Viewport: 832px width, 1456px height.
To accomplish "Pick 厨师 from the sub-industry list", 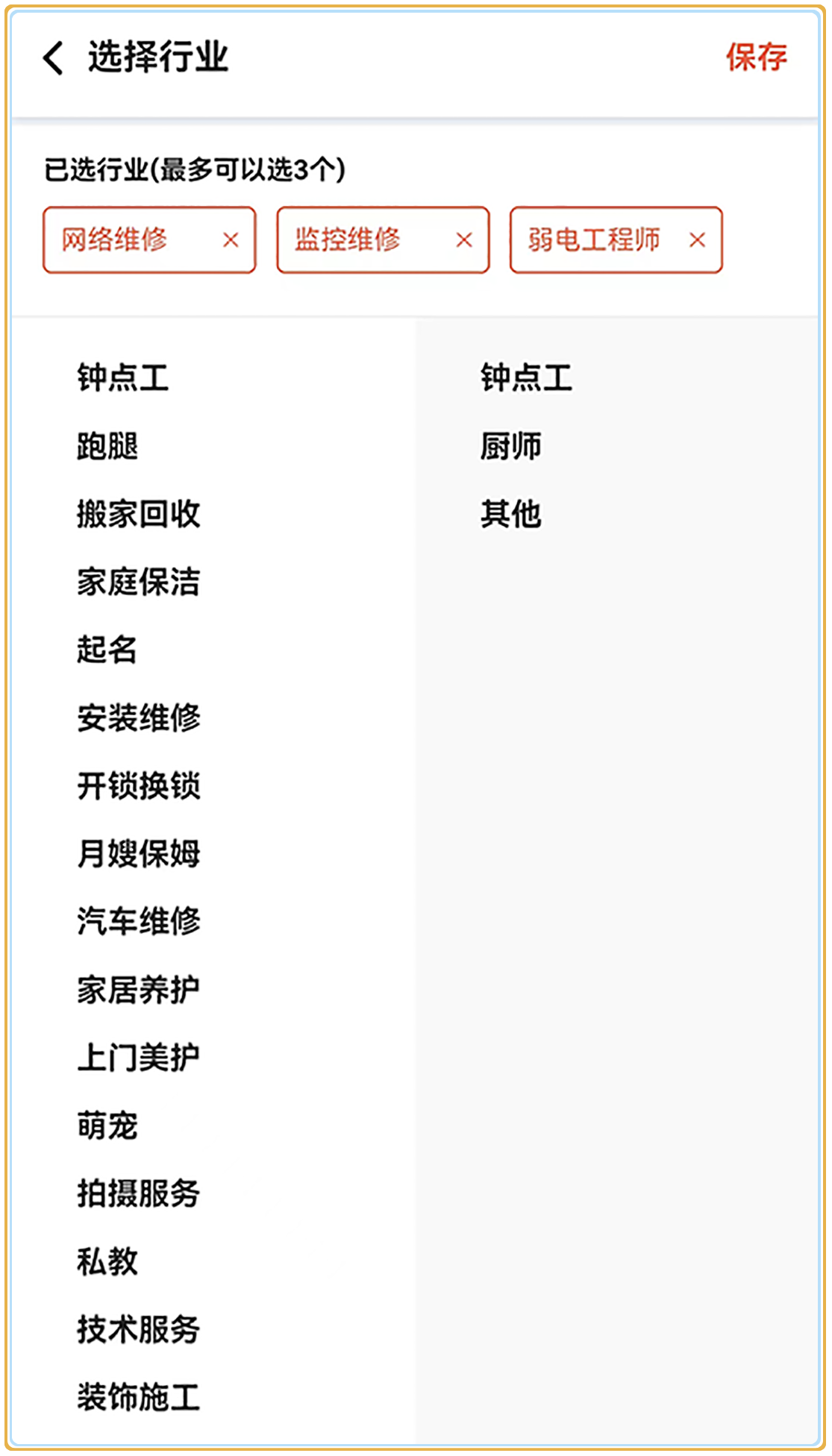I will tap(511, 446).
